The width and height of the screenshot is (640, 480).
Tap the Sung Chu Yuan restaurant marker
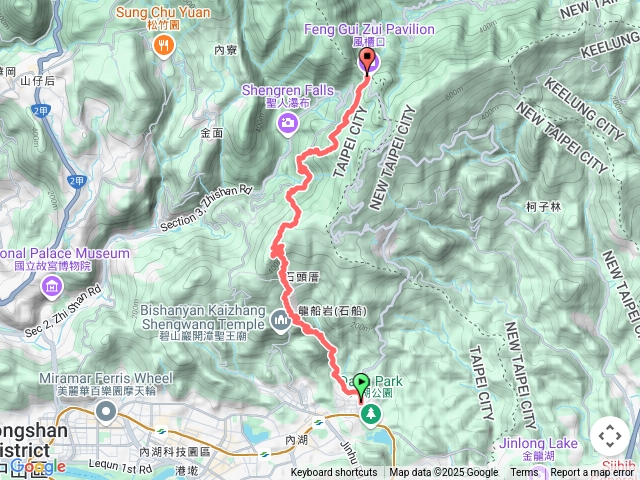pyautogui.click(x=163, y=45)
